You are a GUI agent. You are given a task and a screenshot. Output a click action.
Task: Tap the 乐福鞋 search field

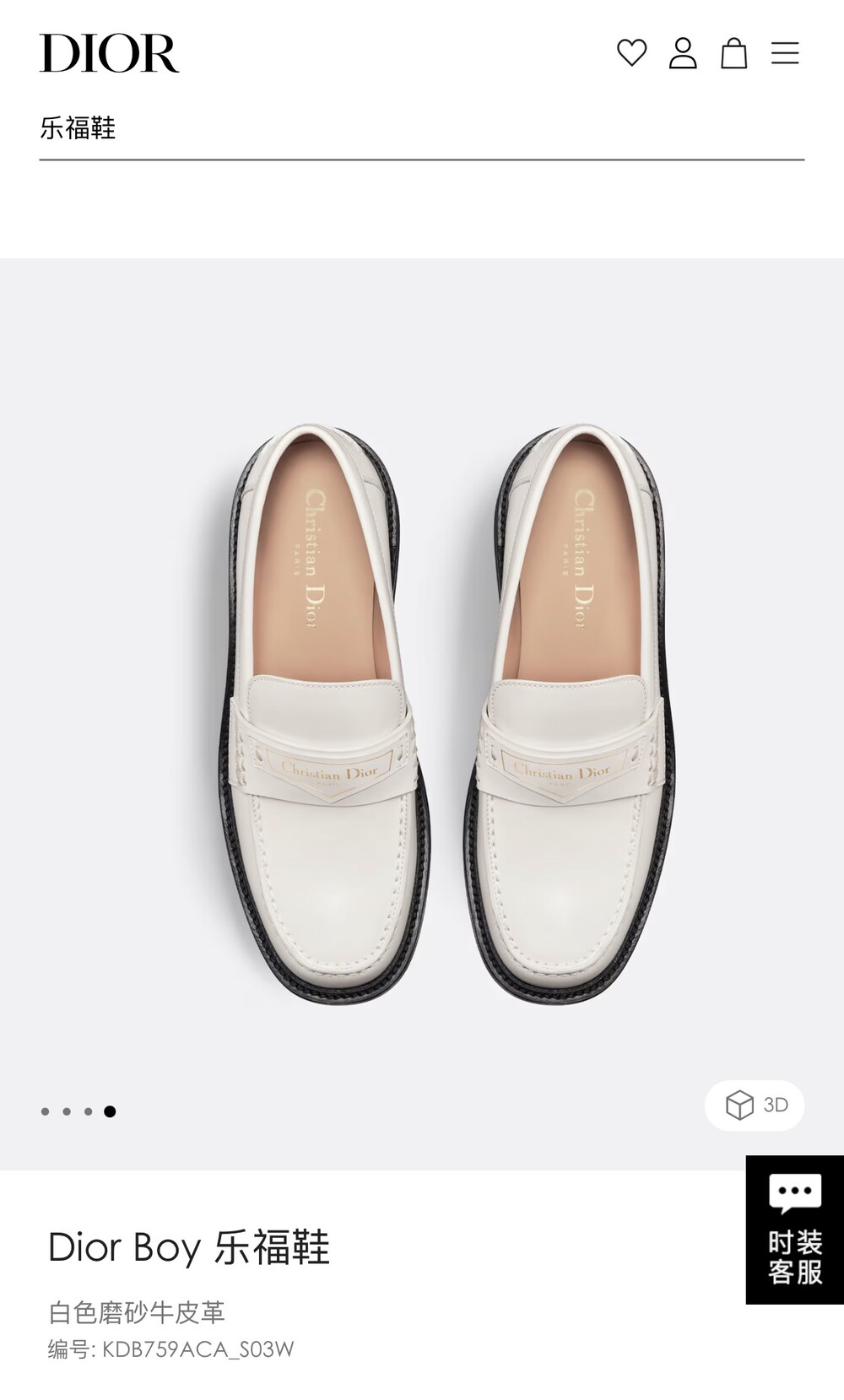pyautogui.click(x=420, y=128)
